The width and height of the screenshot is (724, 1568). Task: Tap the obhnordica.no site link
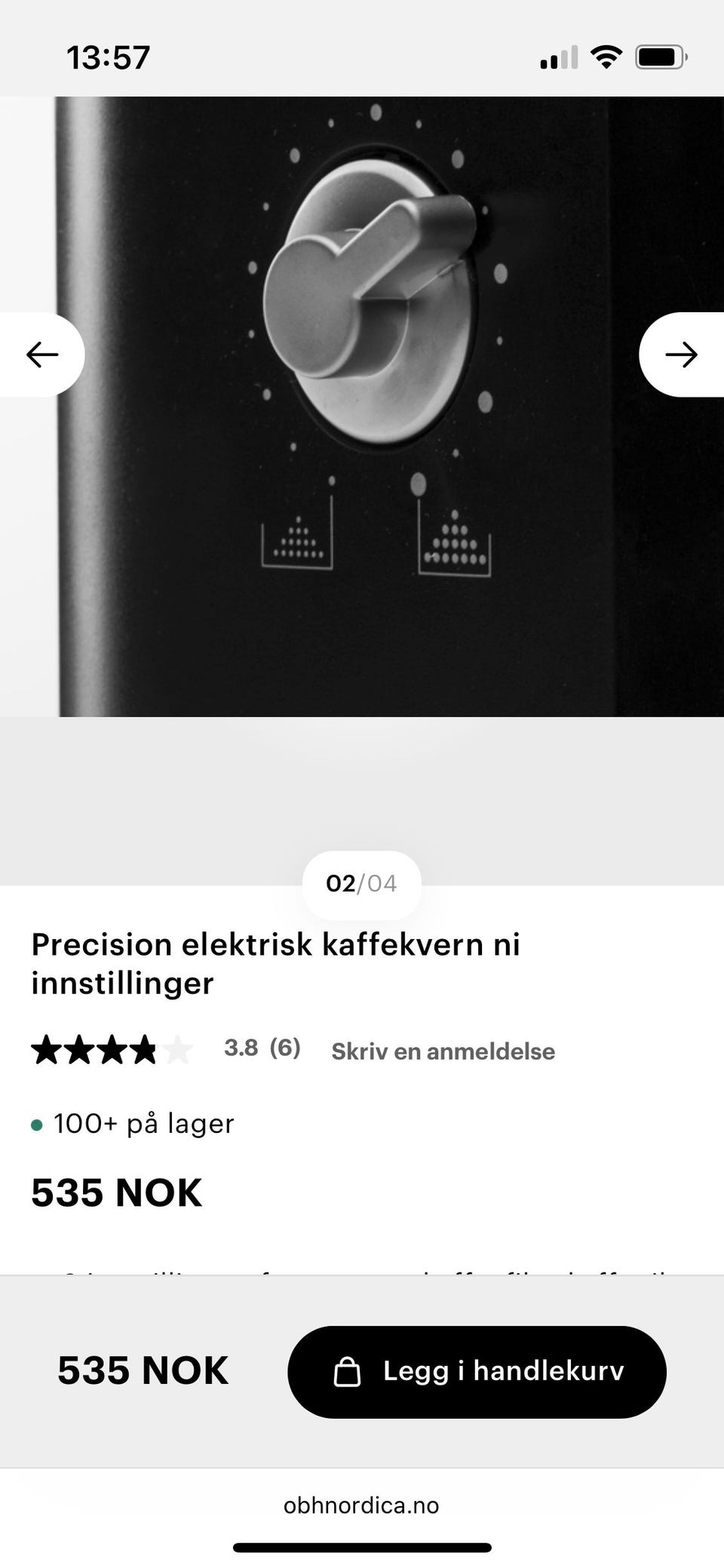361,1505
